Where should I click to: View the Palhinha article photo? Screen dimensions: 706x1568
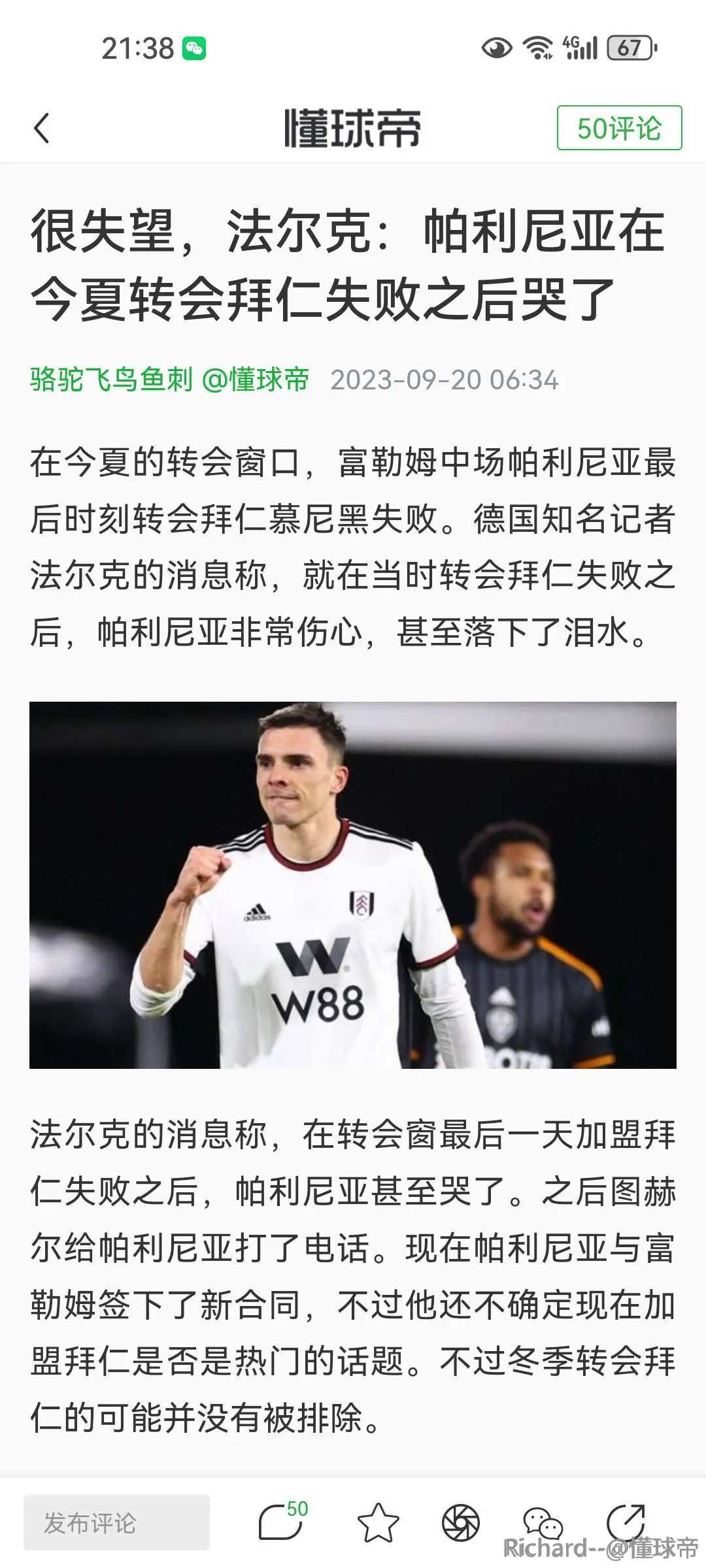tap(353, 885)
